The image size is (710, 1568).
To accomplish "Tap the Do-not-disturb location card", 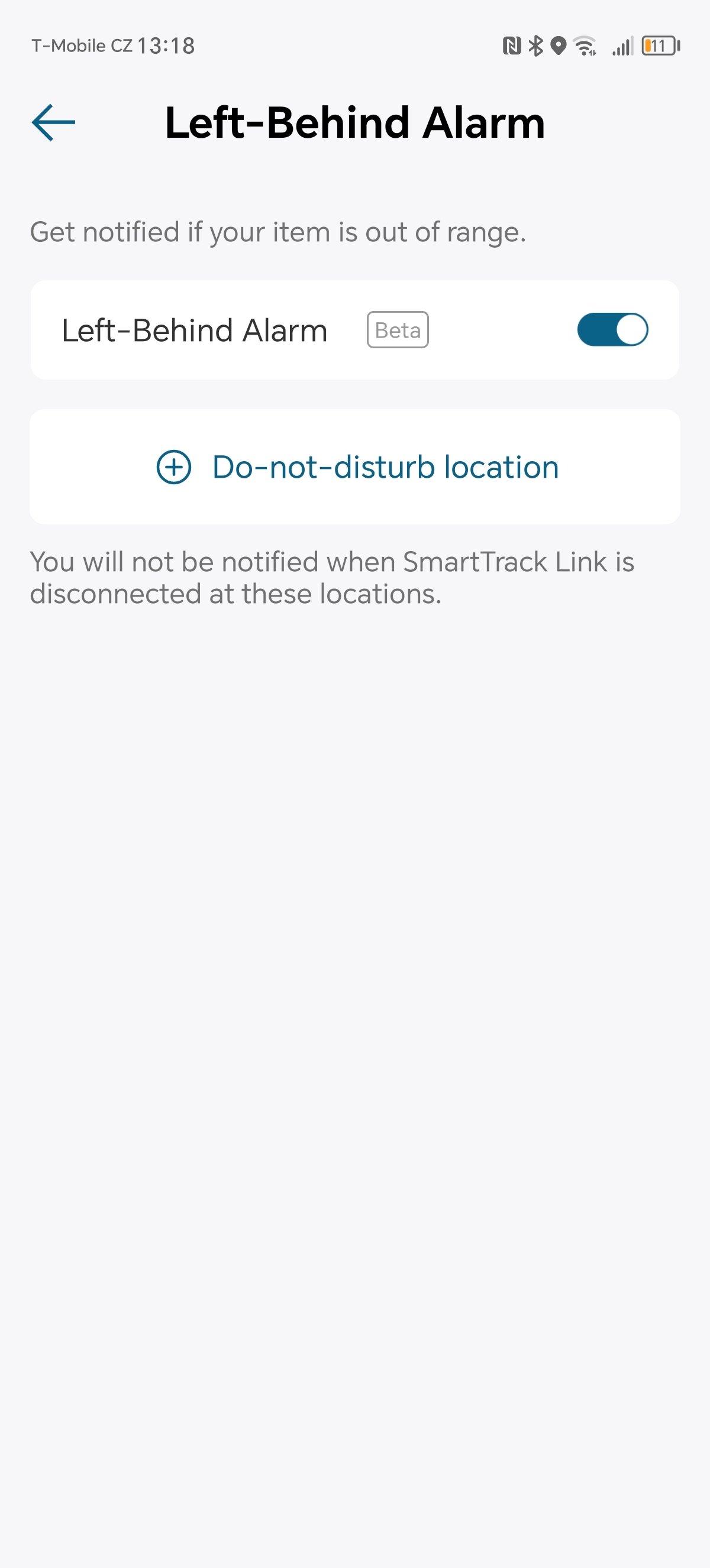I will (355, 467).
